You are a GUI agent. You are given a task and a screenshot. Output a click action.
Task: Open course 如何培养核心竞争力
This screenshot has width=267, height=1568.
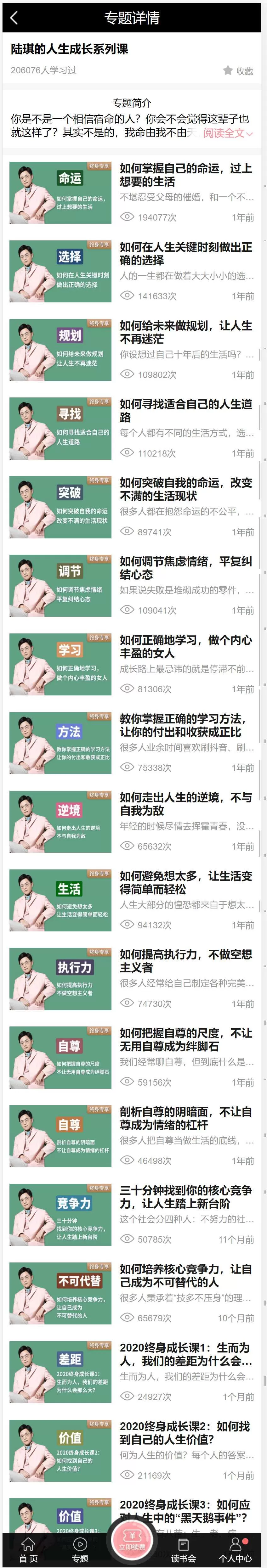click(185, 1275)
